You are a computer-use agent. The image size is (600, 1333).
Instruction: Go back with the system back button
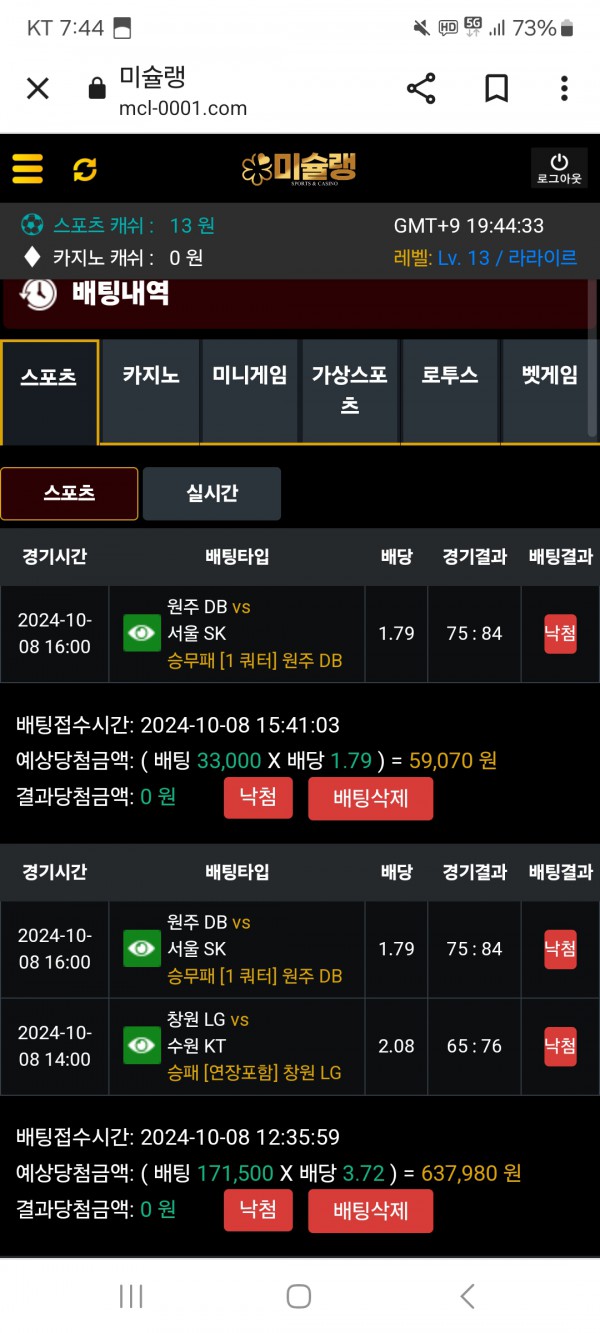tap(467, 1297)
